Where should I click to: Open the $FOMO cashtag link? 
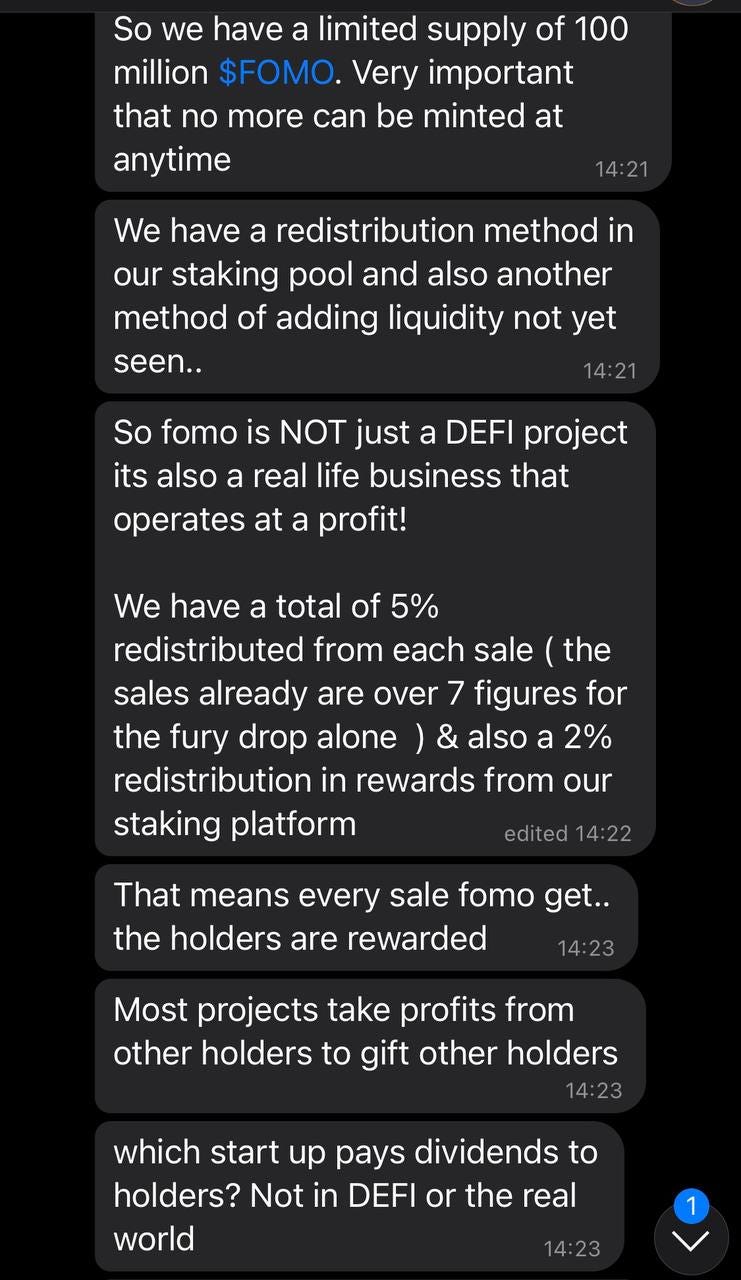275,73
